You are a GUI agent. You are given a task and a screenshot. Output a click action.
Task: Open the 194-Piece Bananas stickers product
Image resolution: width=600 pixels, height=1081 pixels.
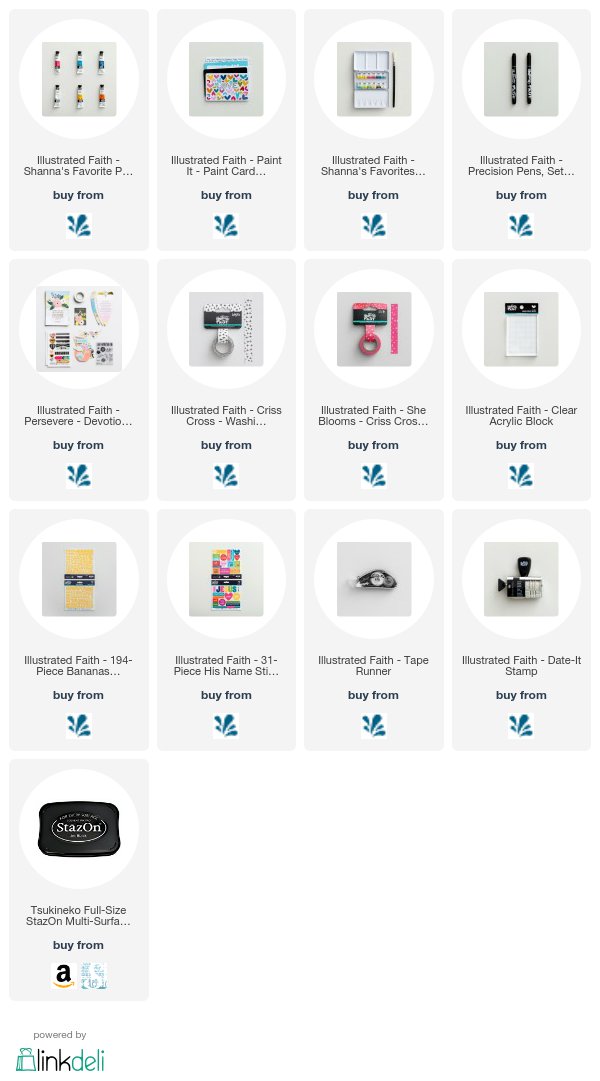coord(79,579)
